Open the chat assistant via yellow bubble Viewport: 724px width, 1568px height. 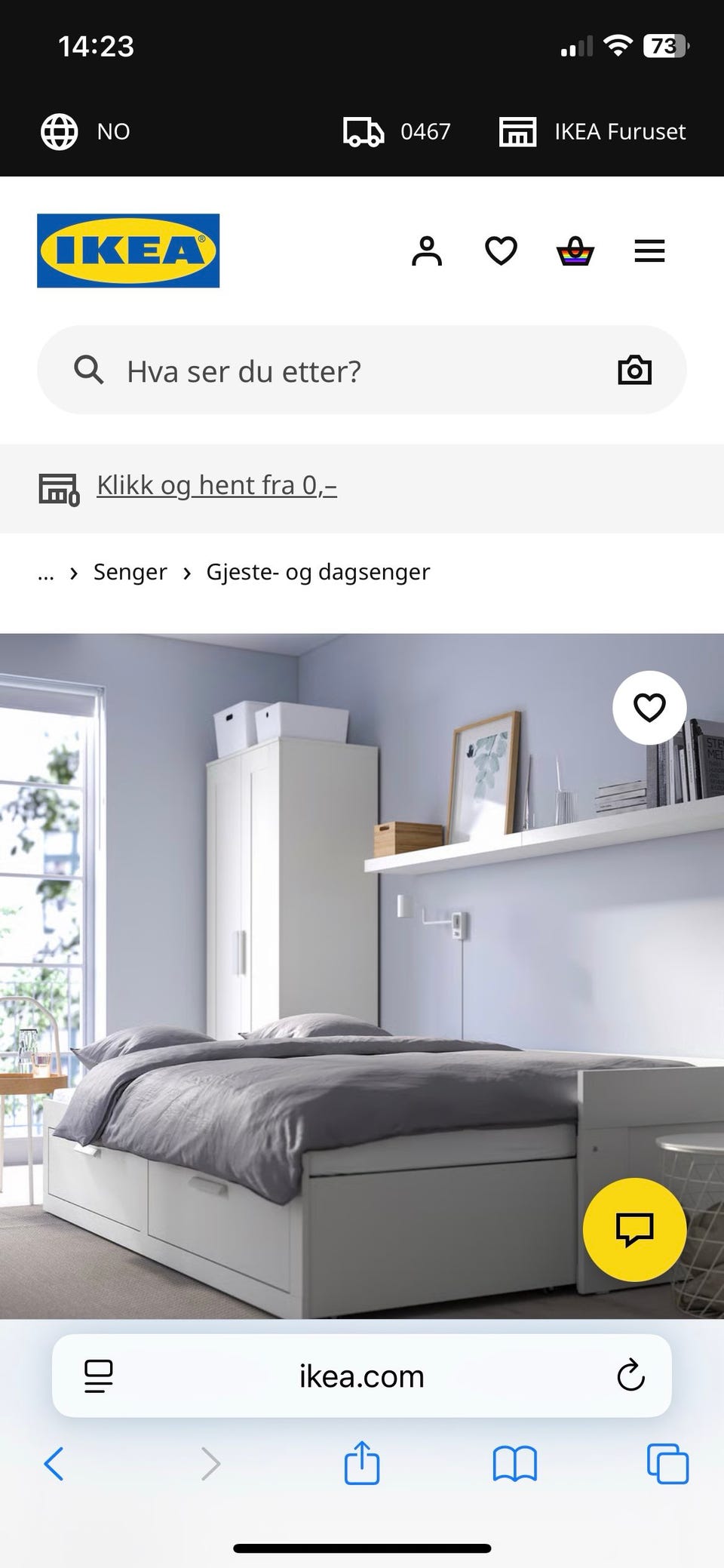click(636, 1230)
